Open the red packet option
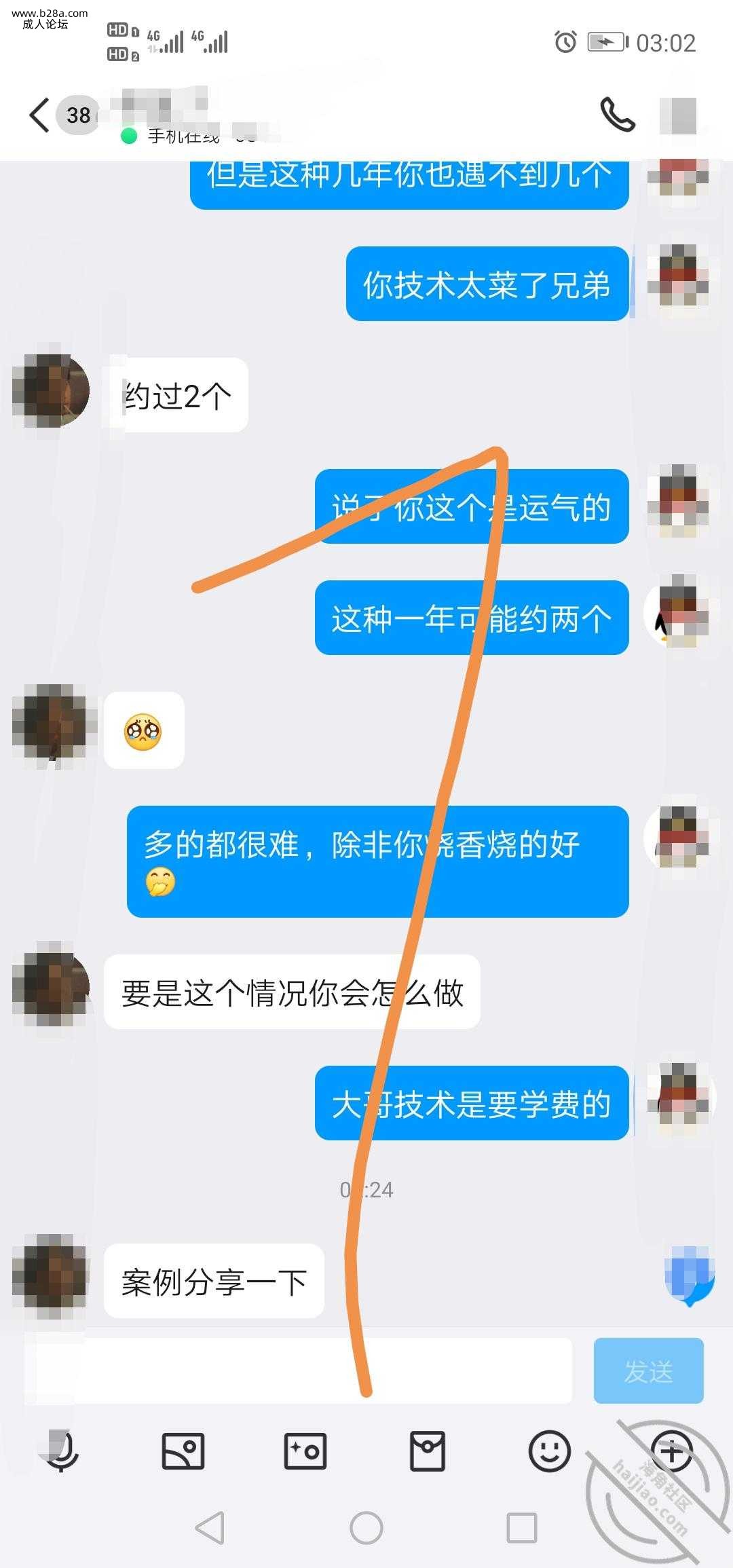 [428, 1451]
